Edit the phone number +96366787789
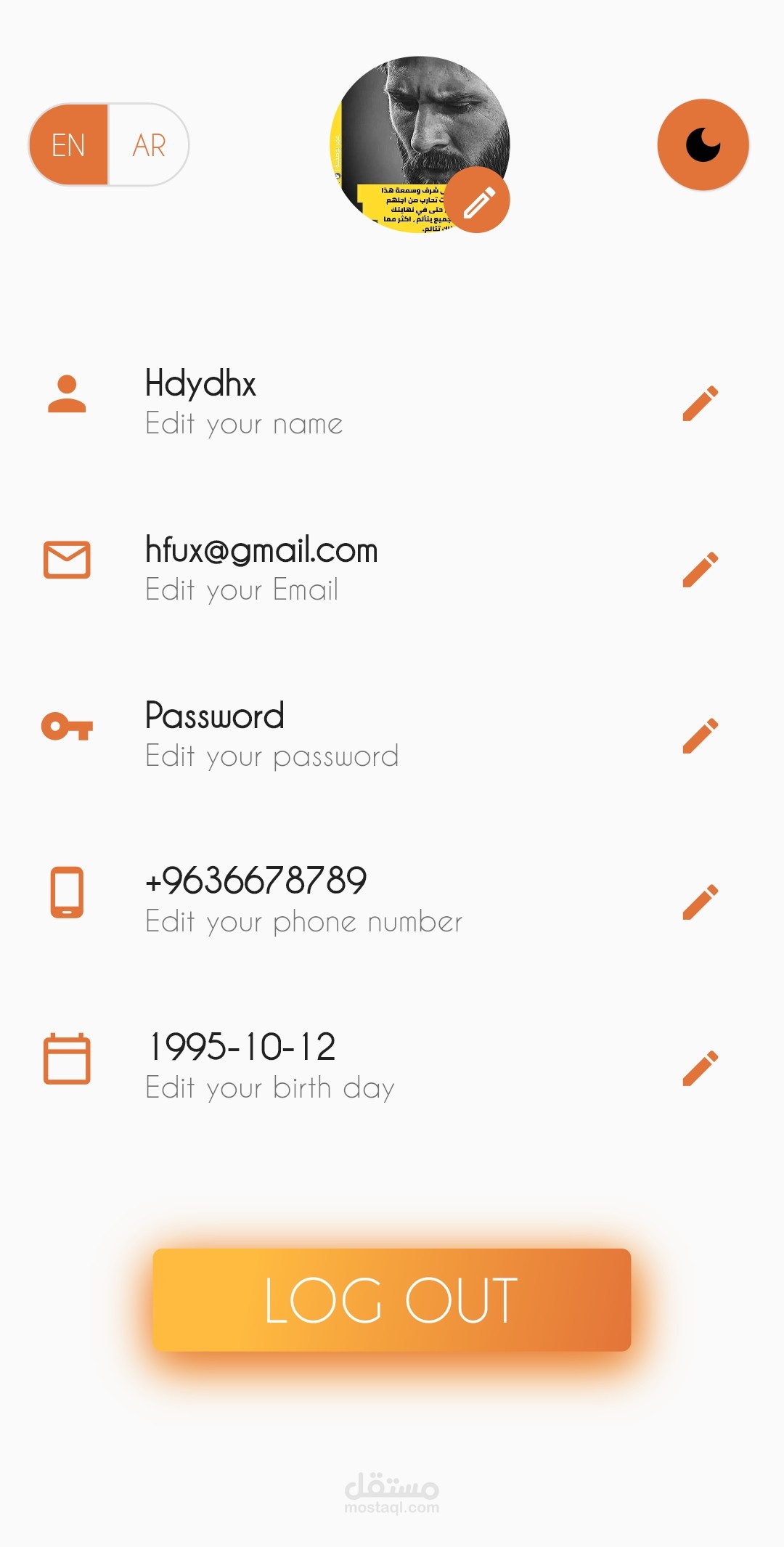Screen dimensions: 784x1547 [x=701, y=902]
